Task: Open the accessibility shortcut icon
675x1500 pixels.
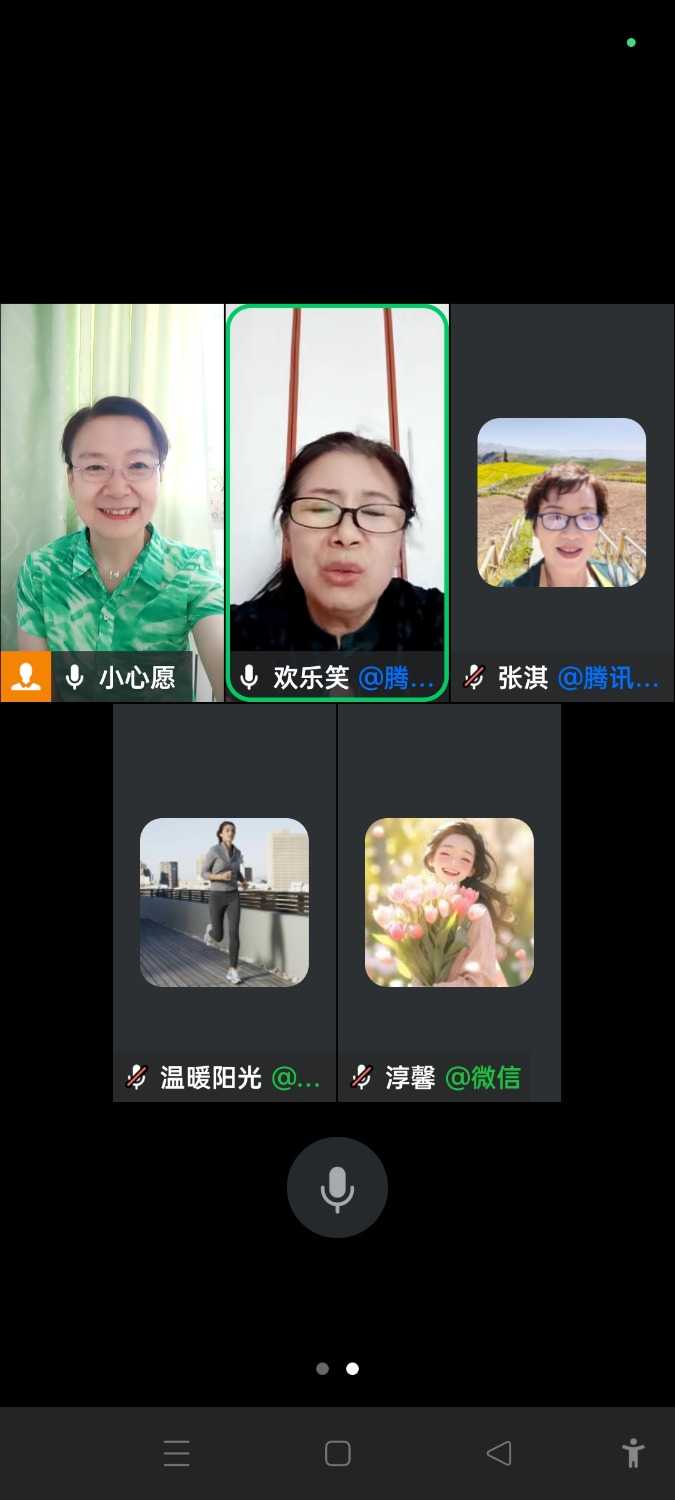Action: point(632,1453)
